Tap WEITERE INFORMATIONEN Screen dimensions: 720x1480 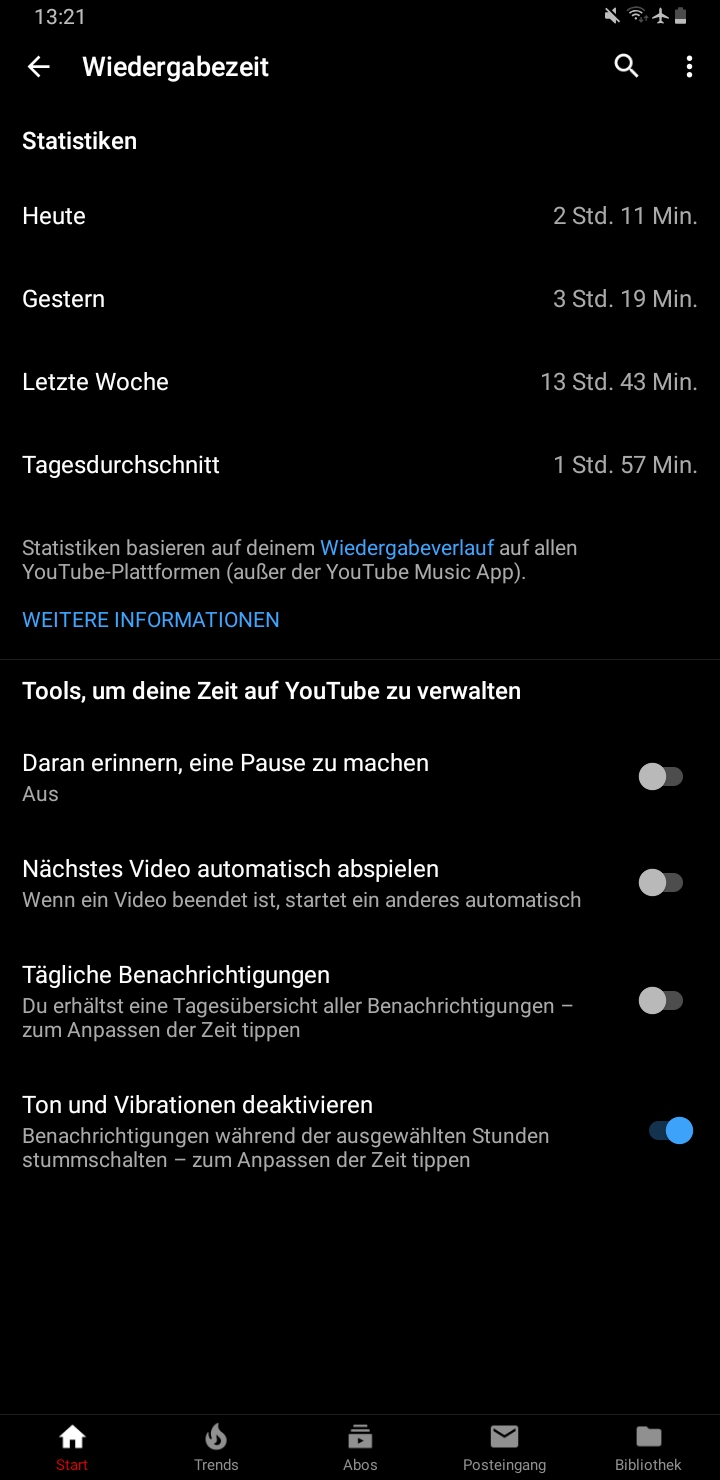[x=150, y=619]
